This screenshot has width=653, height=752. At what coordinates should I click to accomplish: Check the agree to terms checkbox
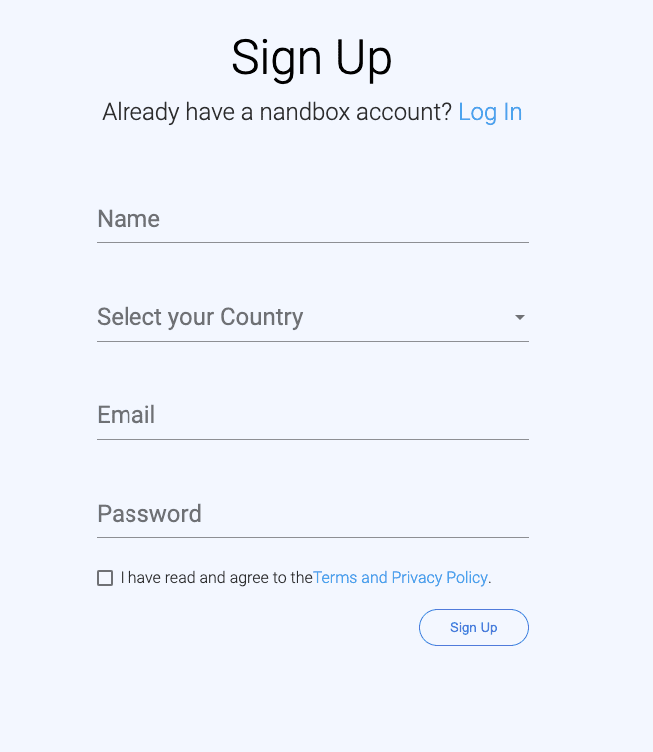click(105, 578)
